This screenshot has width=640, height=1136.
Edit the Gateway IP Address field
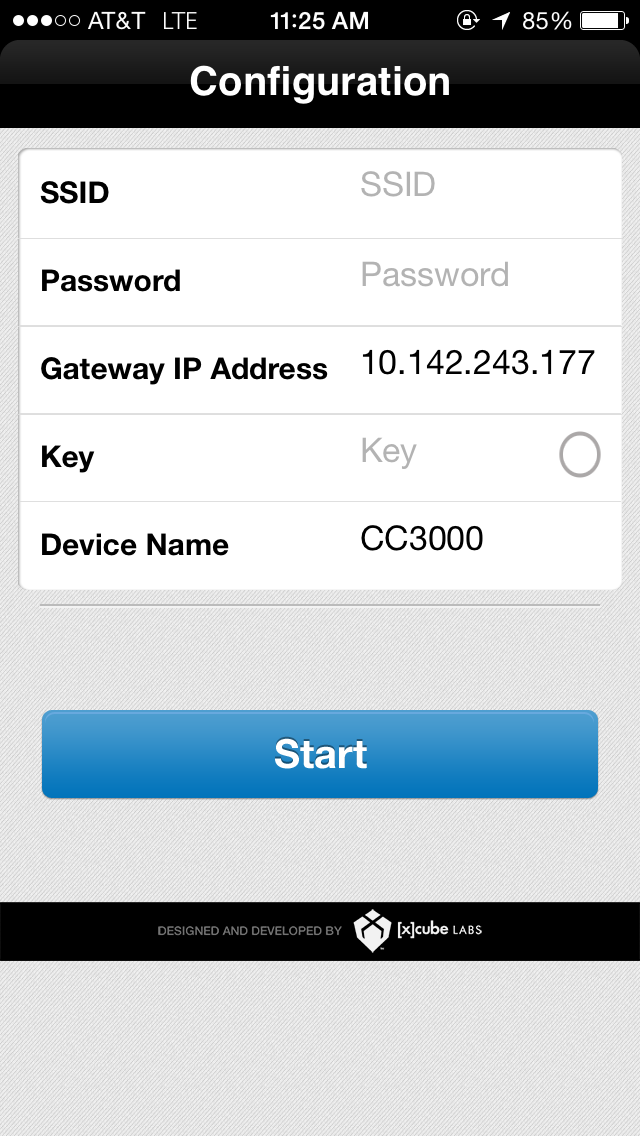pos(477,363)
